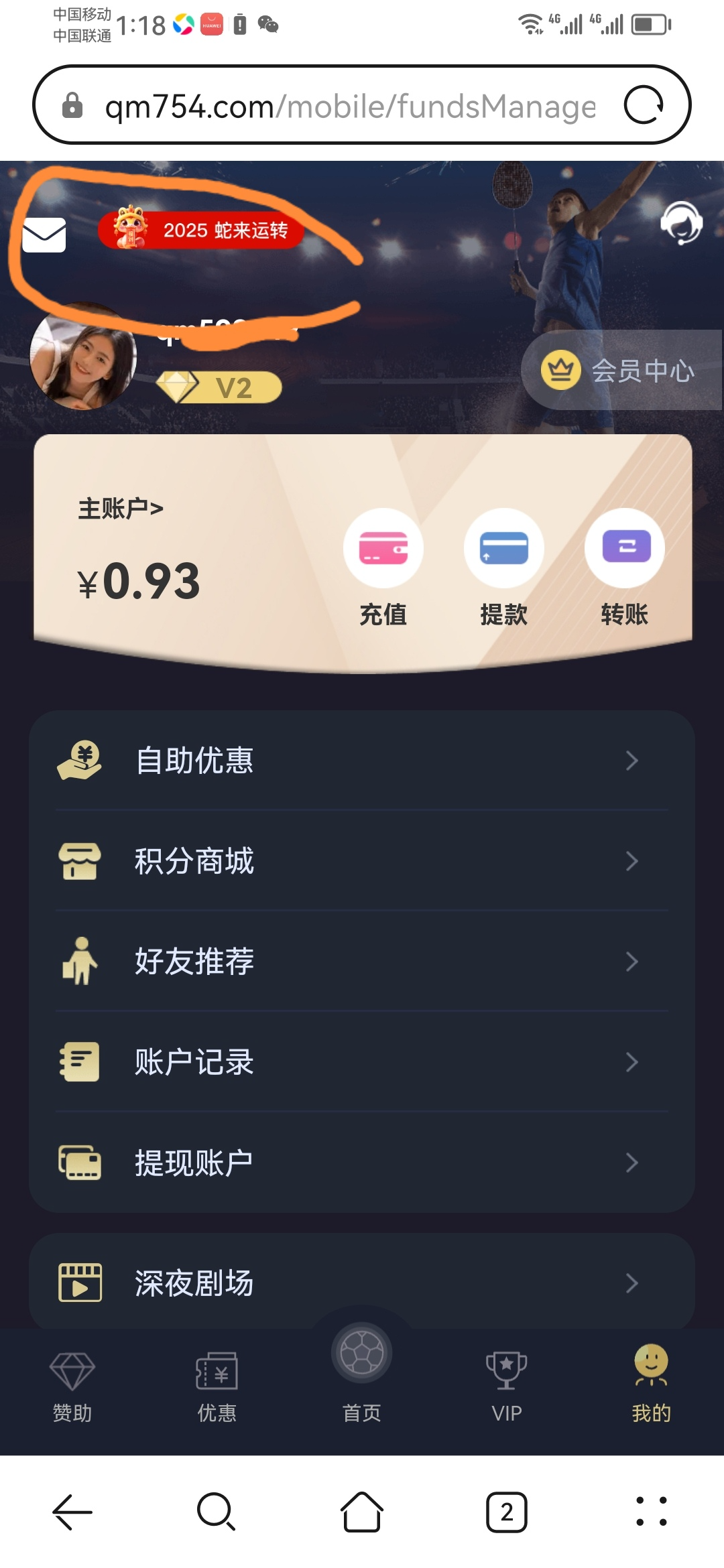Image resolution: width=724 pixels, height=1568 pixels.
Task: Open the customer service headset icon
Action: point(681,223)
